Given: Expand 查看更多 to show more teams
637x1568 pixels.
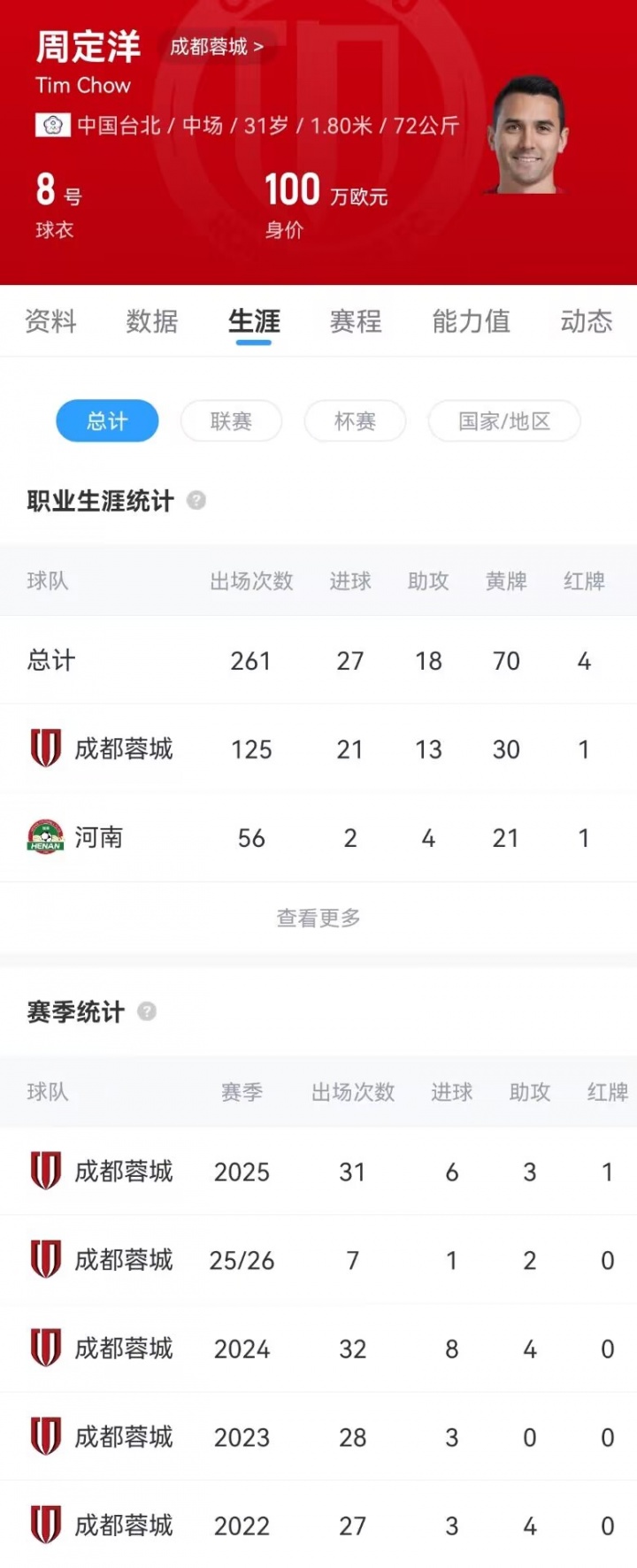Looking at the screenshot, I should pyautogui.click(x=318, y=918).
